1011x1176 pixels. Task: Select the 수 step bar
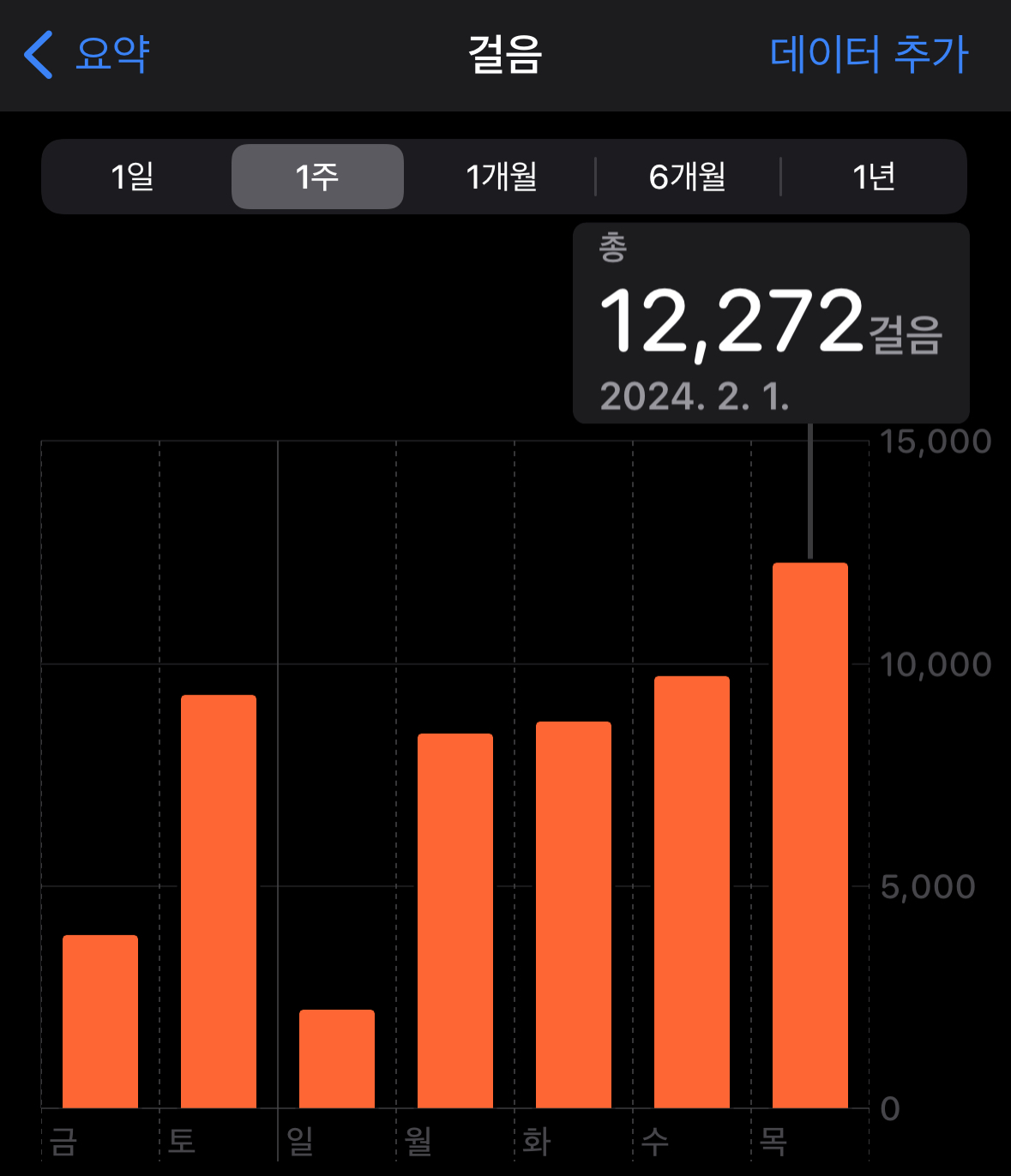(x=692, y=891)
